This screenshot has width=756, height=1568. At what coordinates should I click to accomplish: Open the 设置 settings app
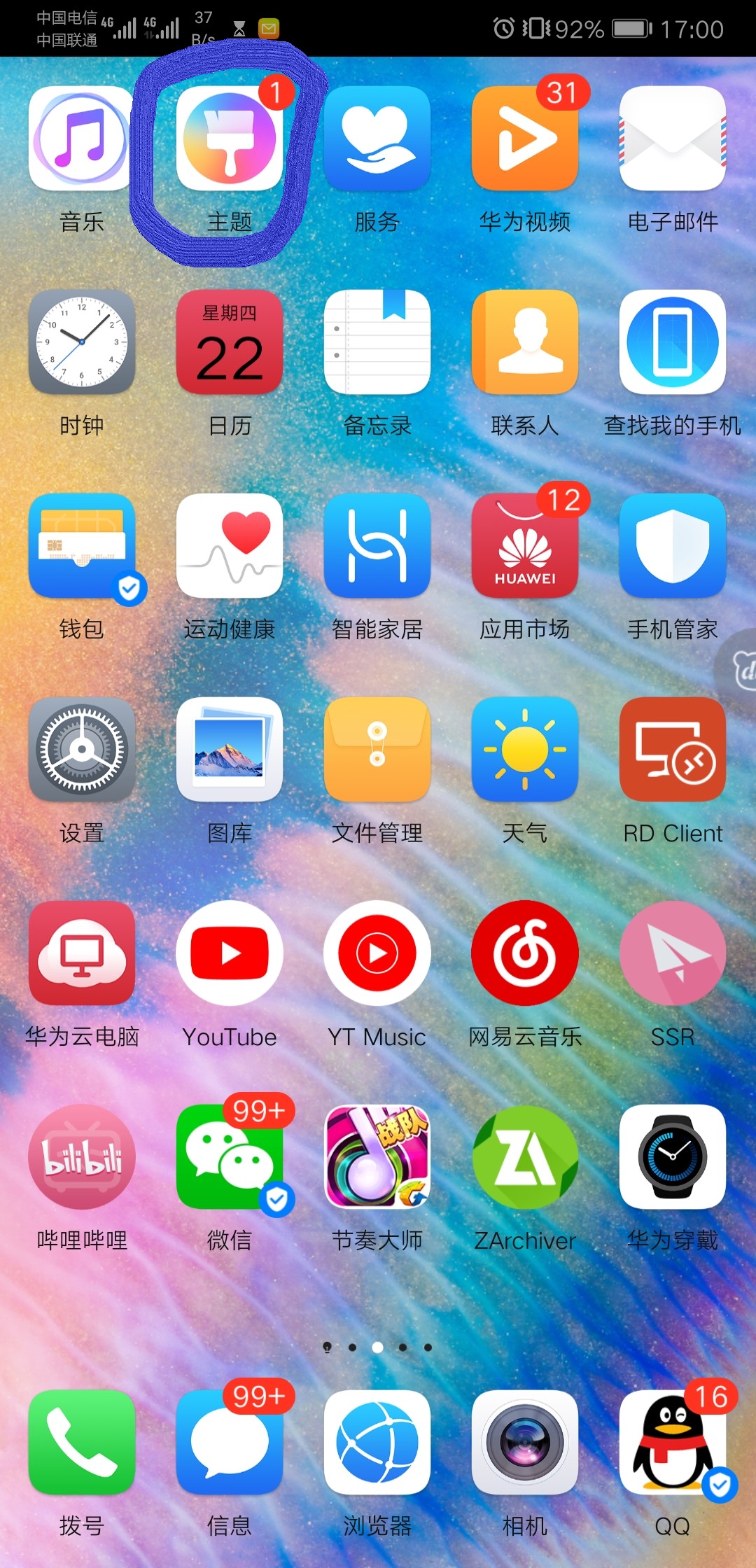(82, 750)
